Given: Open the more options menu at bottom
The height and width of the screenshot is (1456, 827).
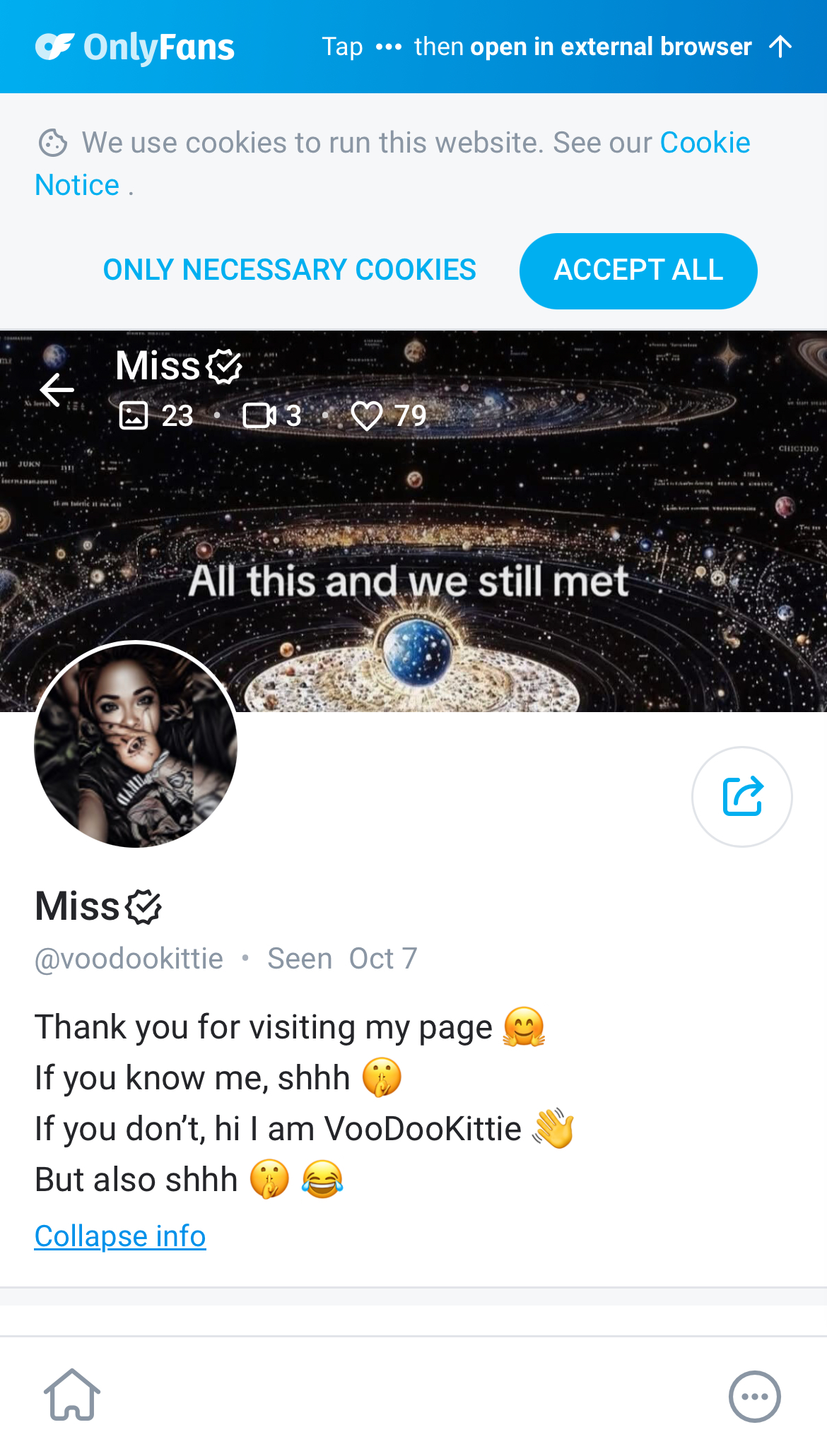Looking at the screenshot, I should point(754,1396).
